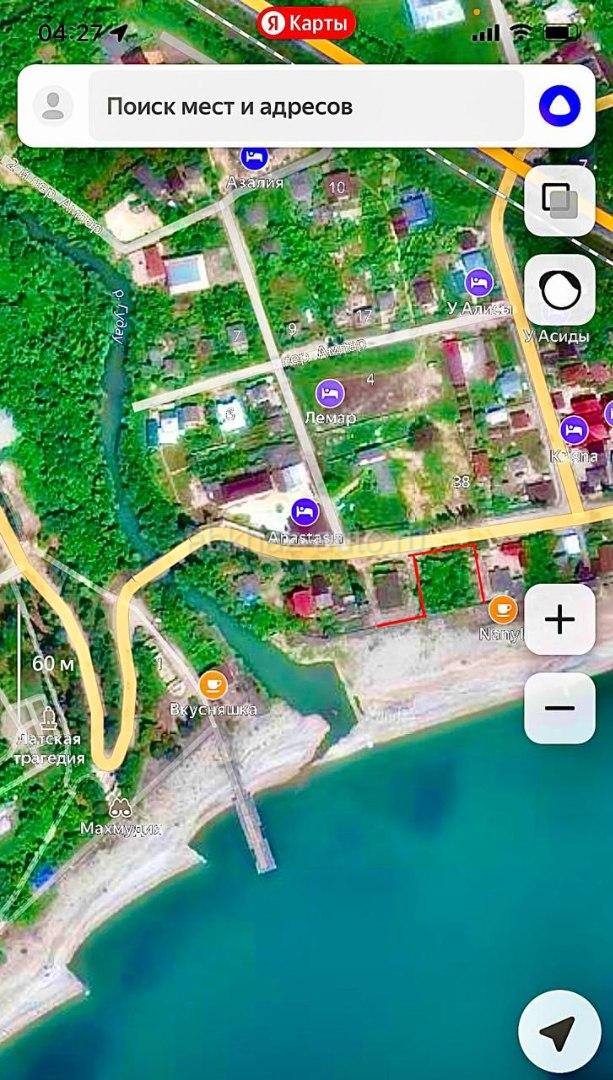The width and height of the screenshot is (613, 1080).
Task: Open the Лемар hotel marker
Action: [x=330, y=393]
